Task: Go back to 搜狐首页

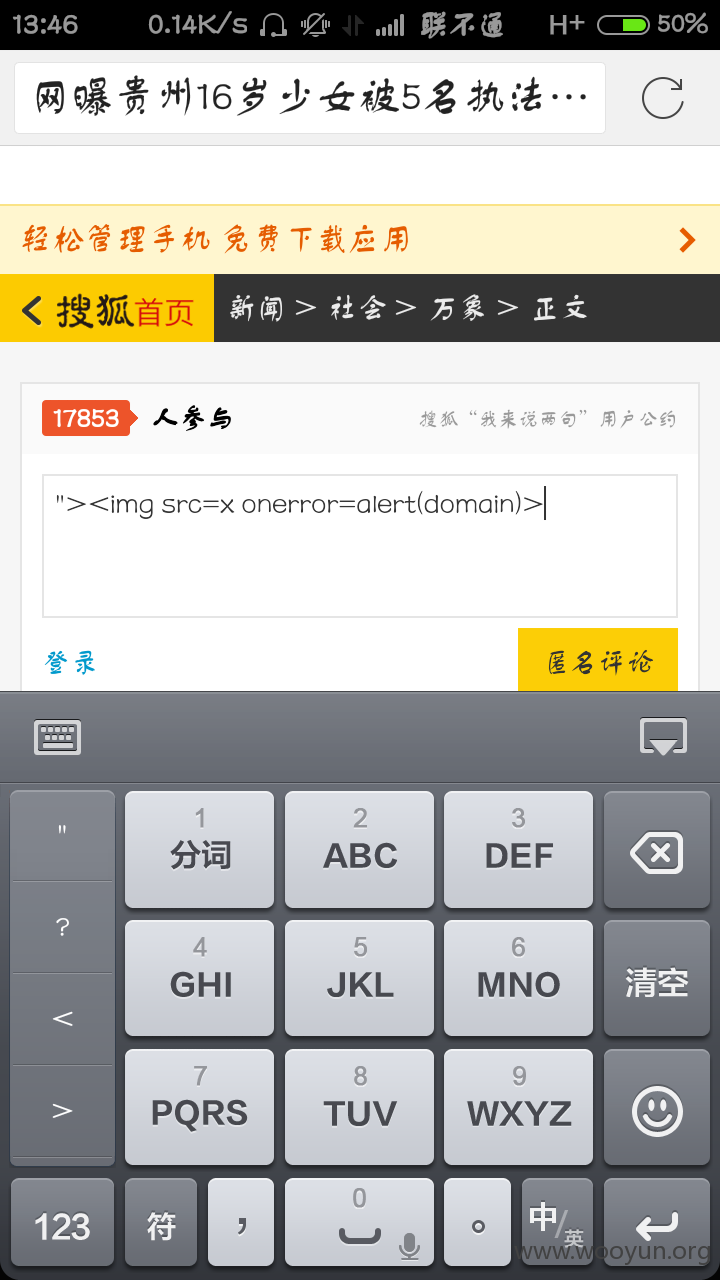Action: coord(107,309)
